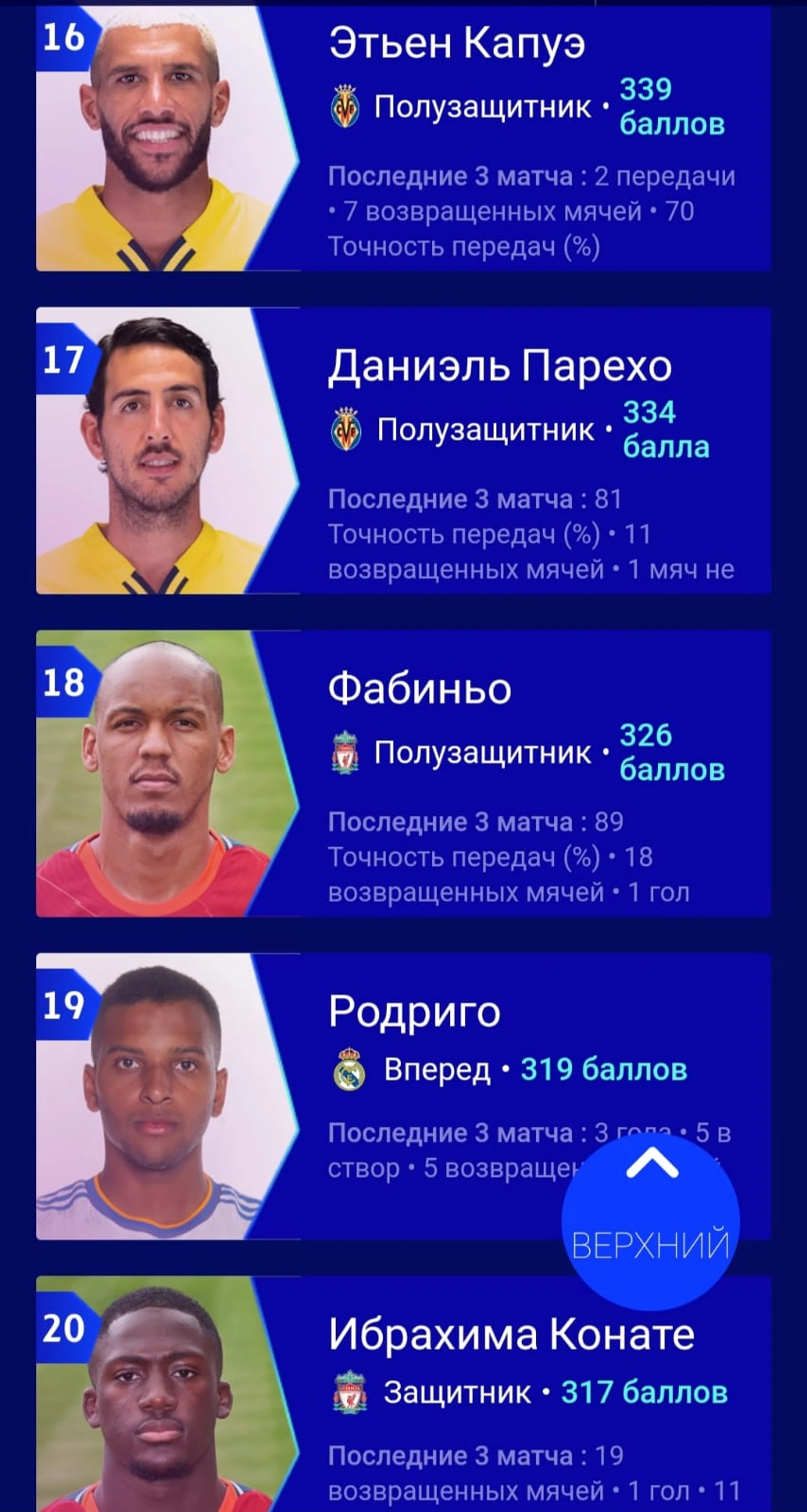View Фабиньо player details

coord(403,773)
